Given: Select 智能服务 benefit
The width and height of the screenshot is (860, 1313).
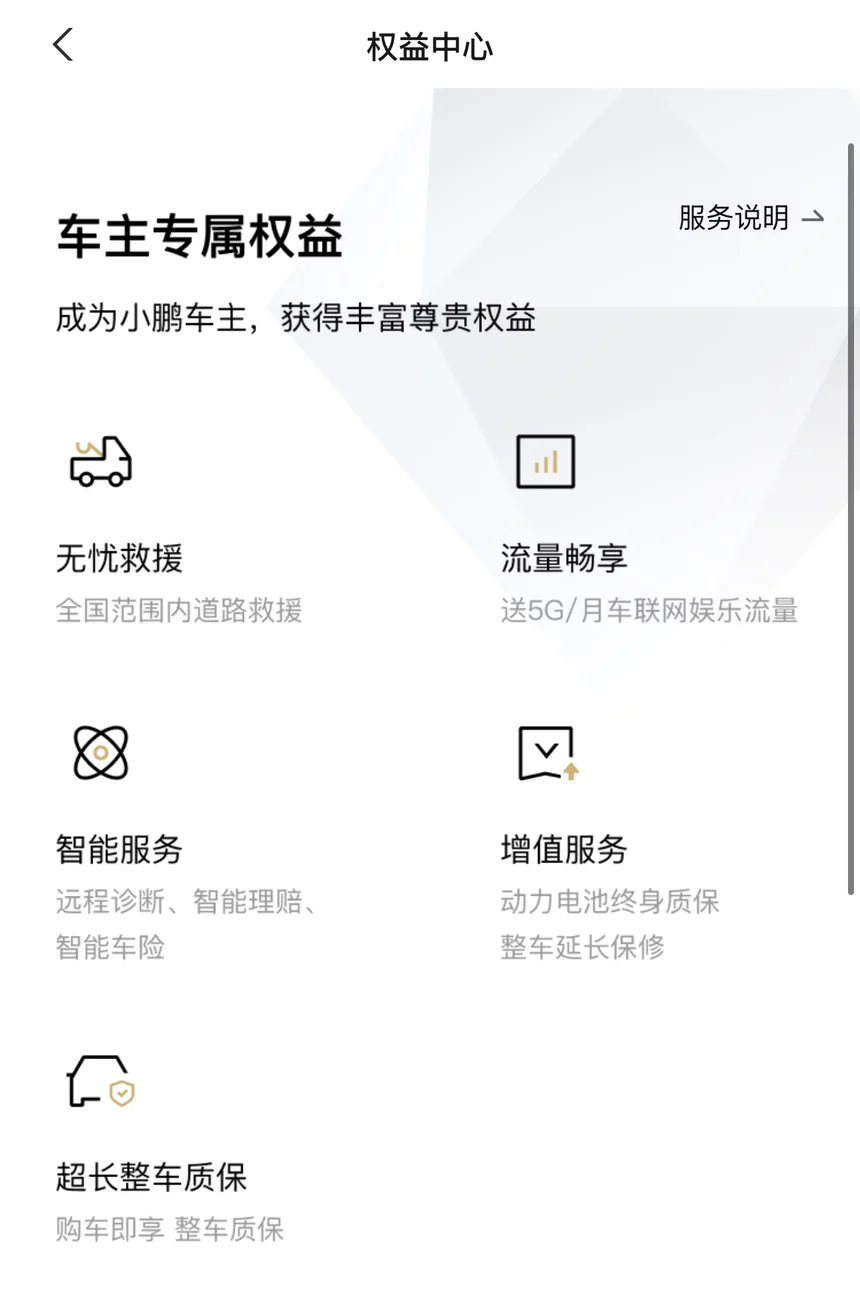Looking at the screenshot, I should coord(120,849).
